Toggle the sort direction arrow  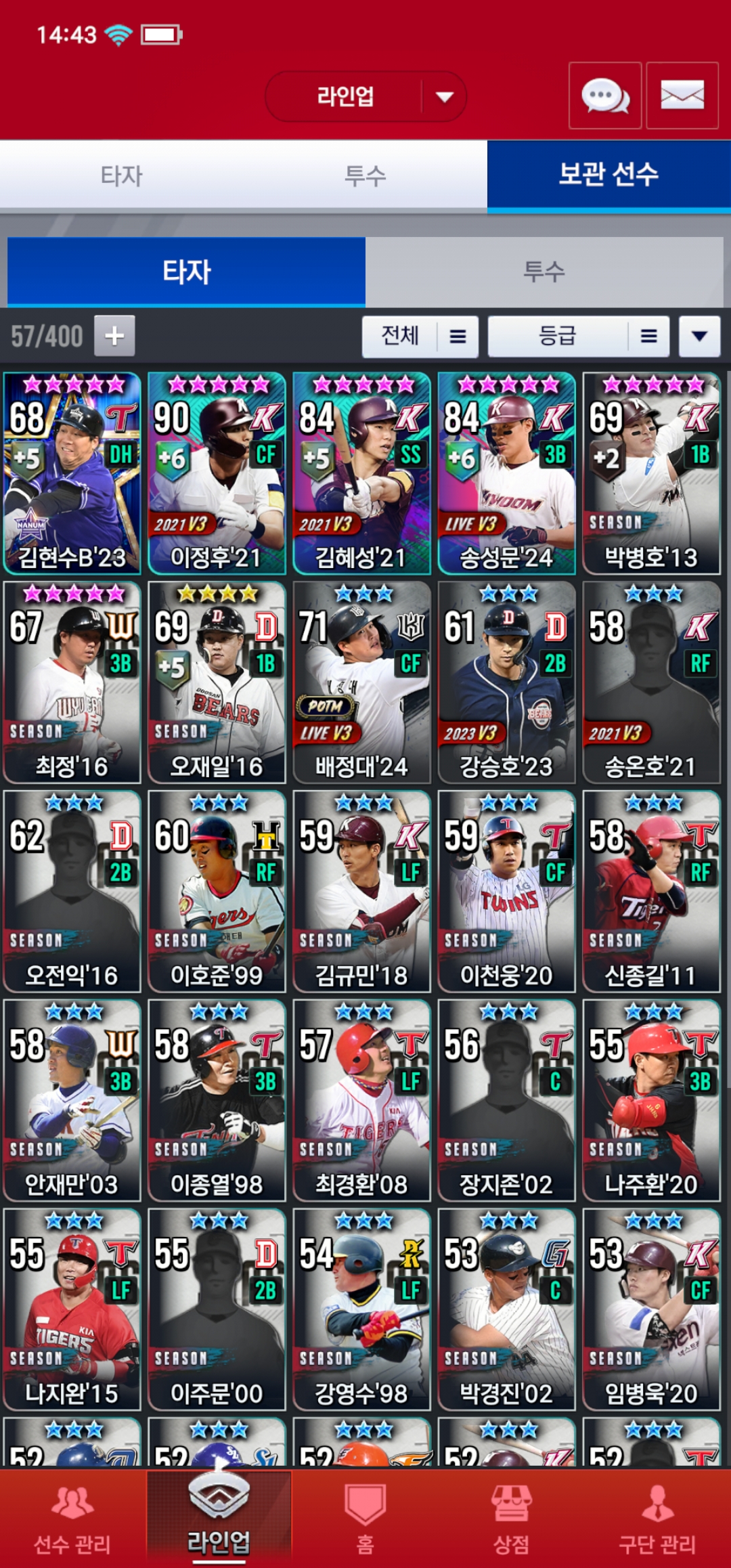tap(699, 336)
